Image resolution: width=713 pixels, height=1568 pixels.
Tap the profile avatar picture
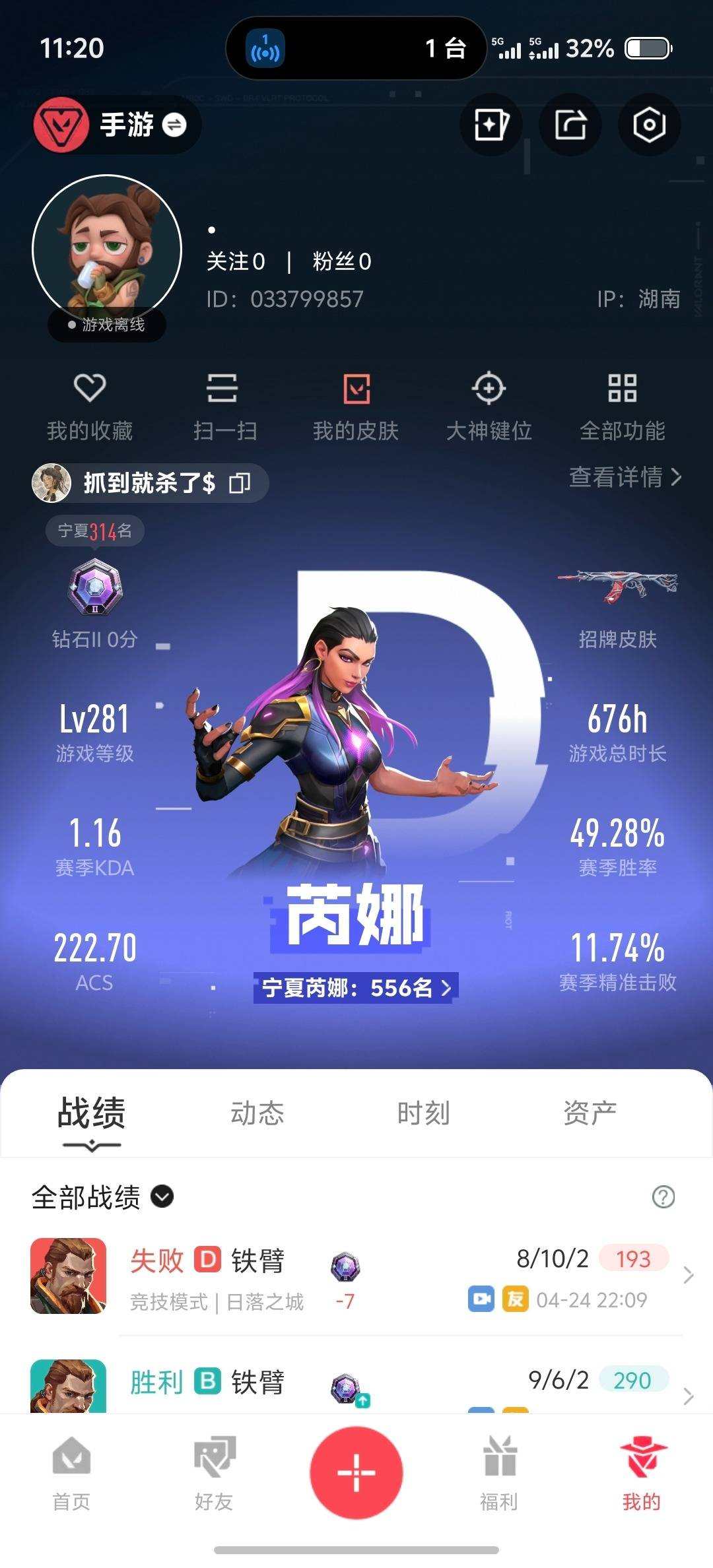click(106, 244)
